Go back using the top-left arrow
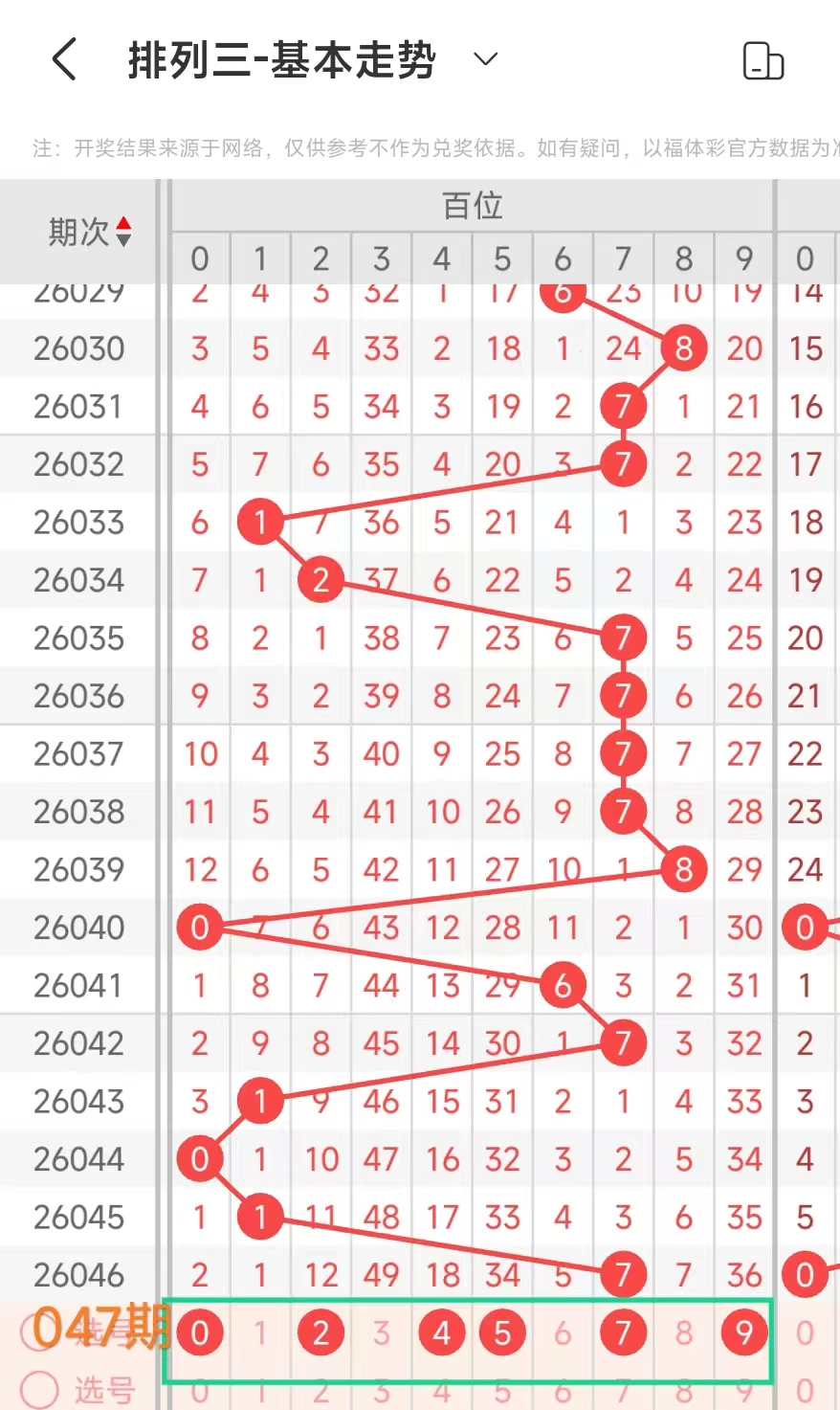Viewport: 840px width, 1410px height. click(64, 60)
